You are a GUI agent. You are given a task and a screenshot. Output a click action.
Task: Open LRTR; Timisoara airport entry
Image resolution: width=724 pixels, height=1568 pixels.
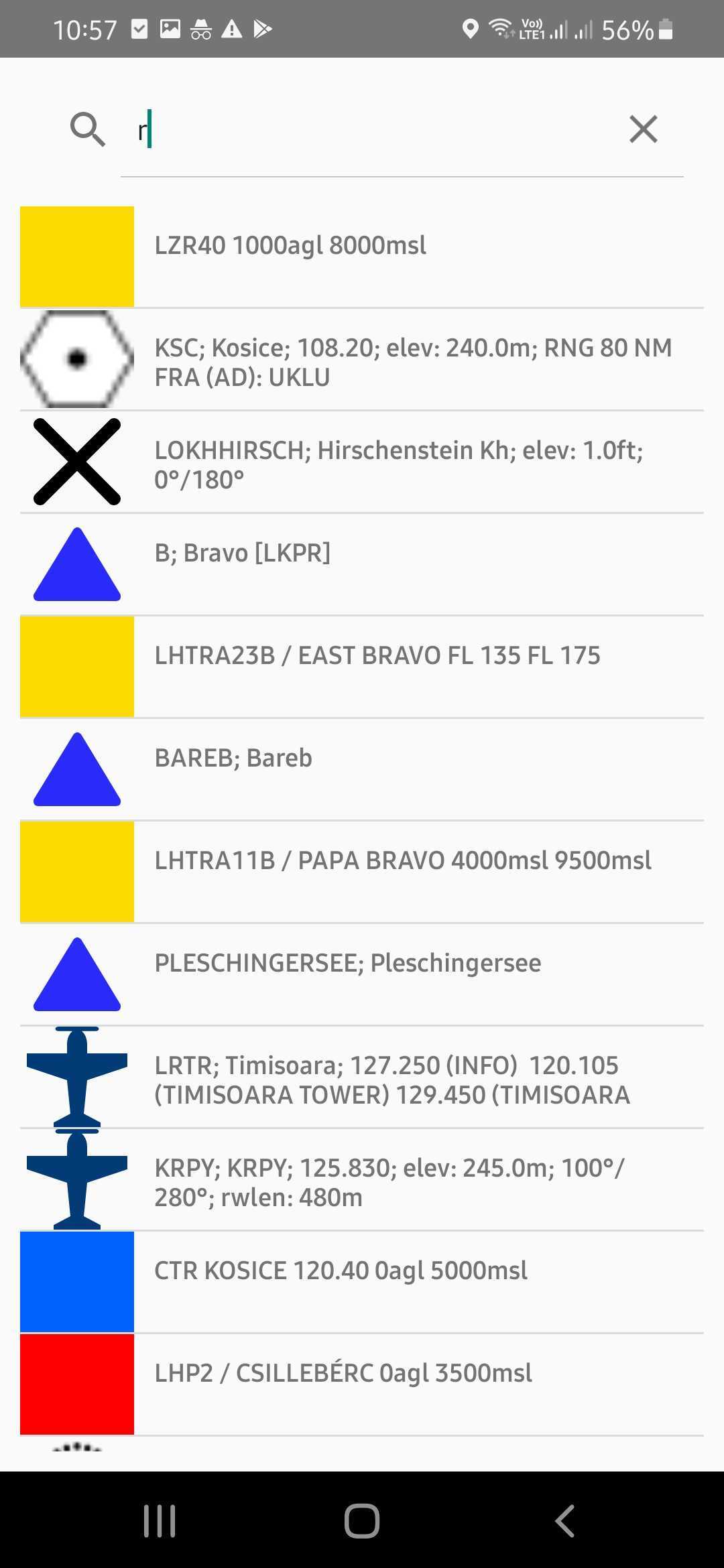tap(362, 1078)
